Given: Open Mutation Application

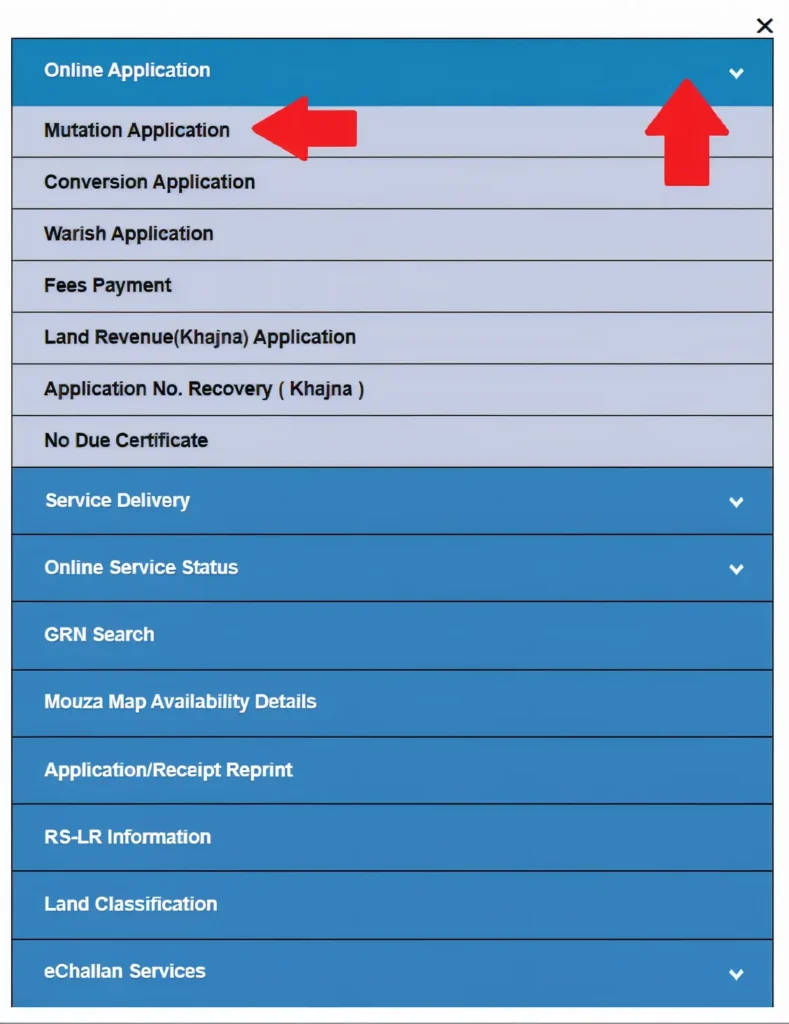Looking at the screenshot, I should pos(137,130).
